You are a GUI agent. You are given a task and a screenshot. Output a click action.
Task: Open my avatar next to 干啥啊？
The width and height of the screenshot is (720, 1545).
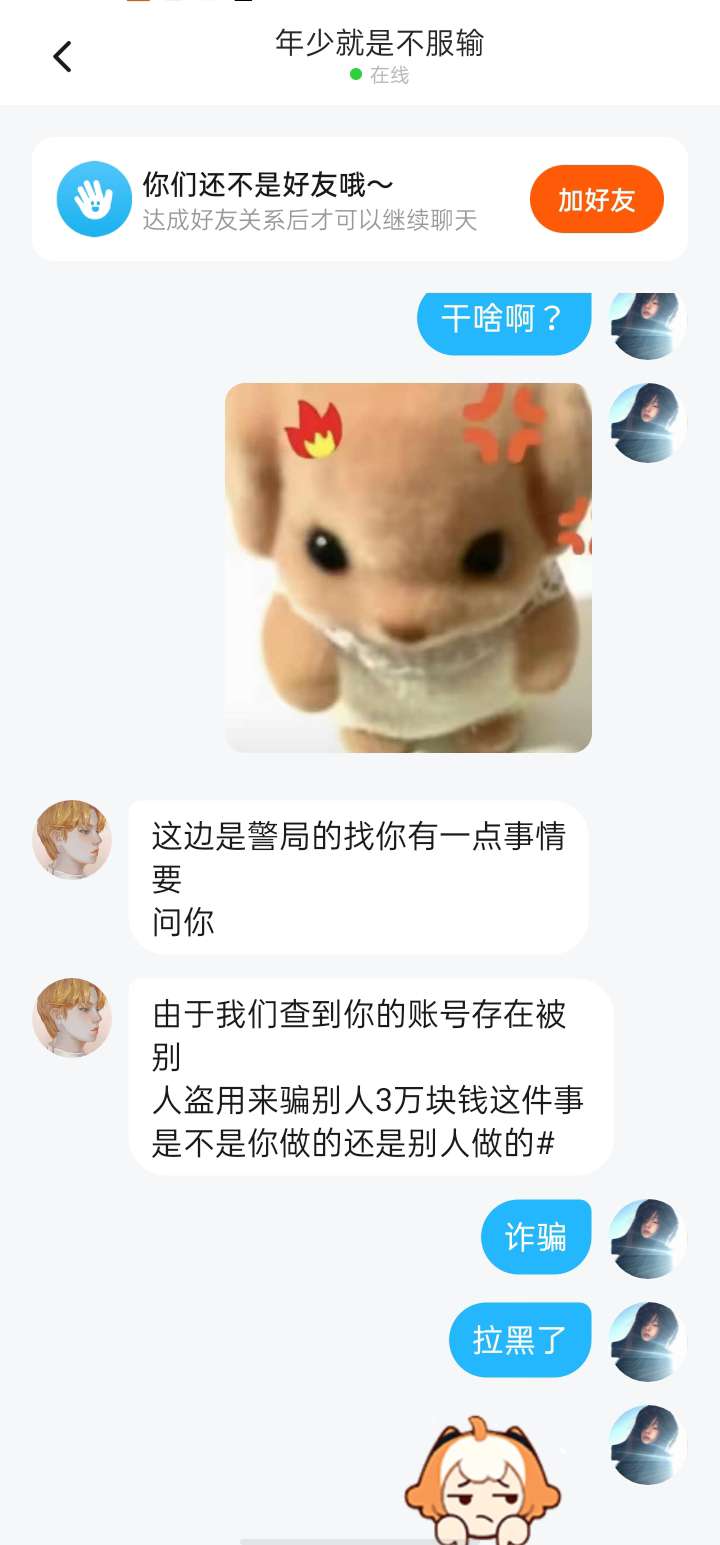click(647, 324)
